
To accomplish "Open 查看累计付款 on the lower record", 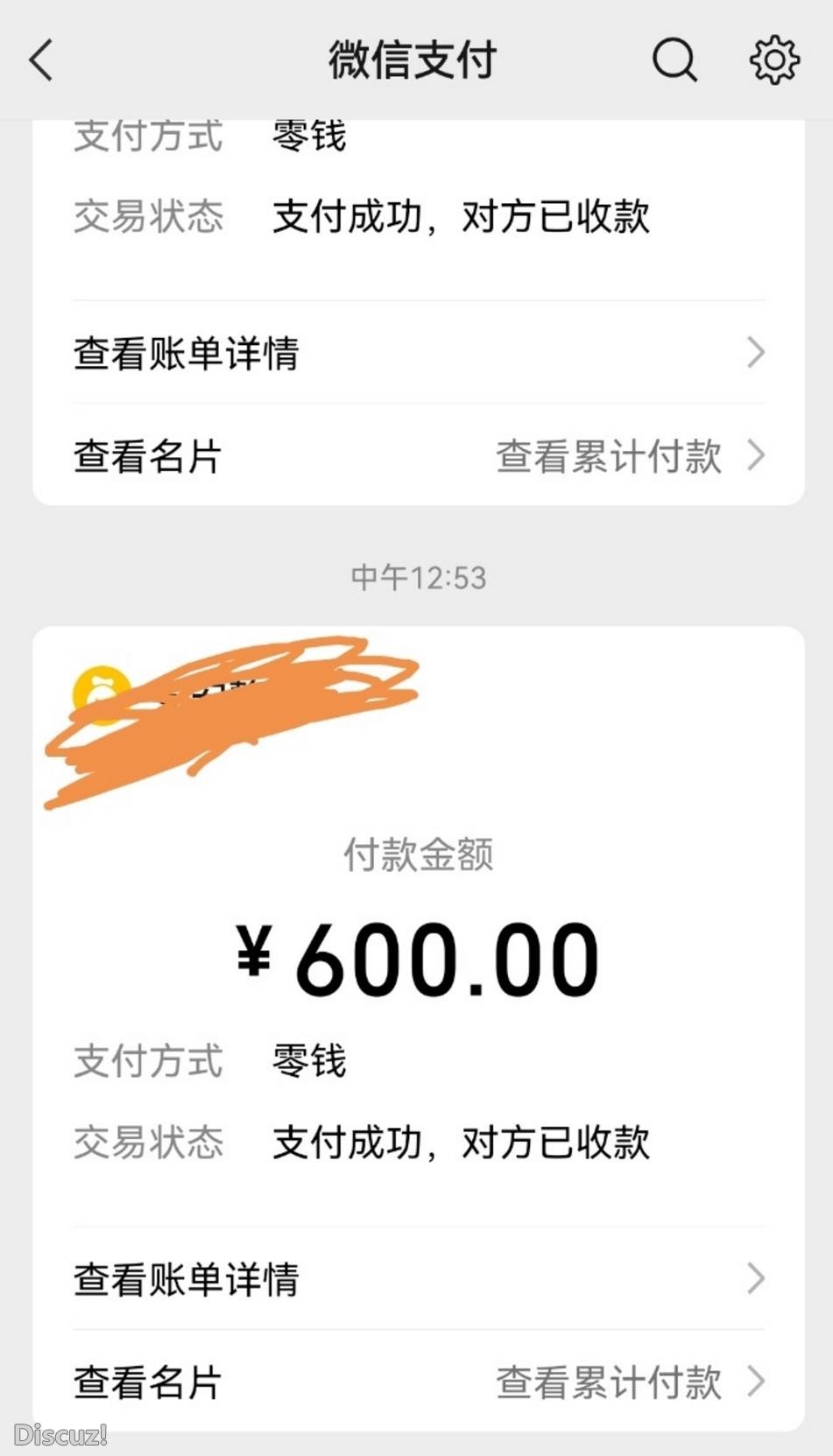I will pyautogui.click(x=608, y=1382).
